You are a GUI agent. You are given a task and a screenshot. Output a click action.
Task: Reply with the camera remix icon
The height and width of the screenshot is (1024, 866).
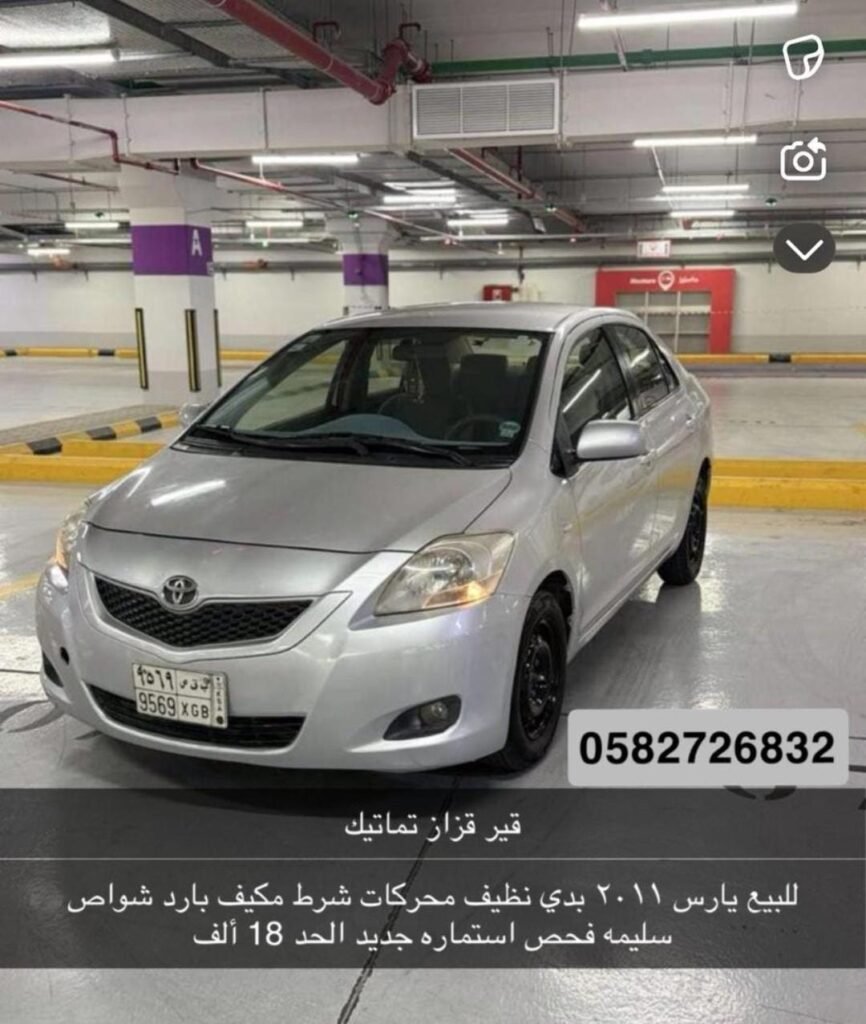click(x=803, y=160)
